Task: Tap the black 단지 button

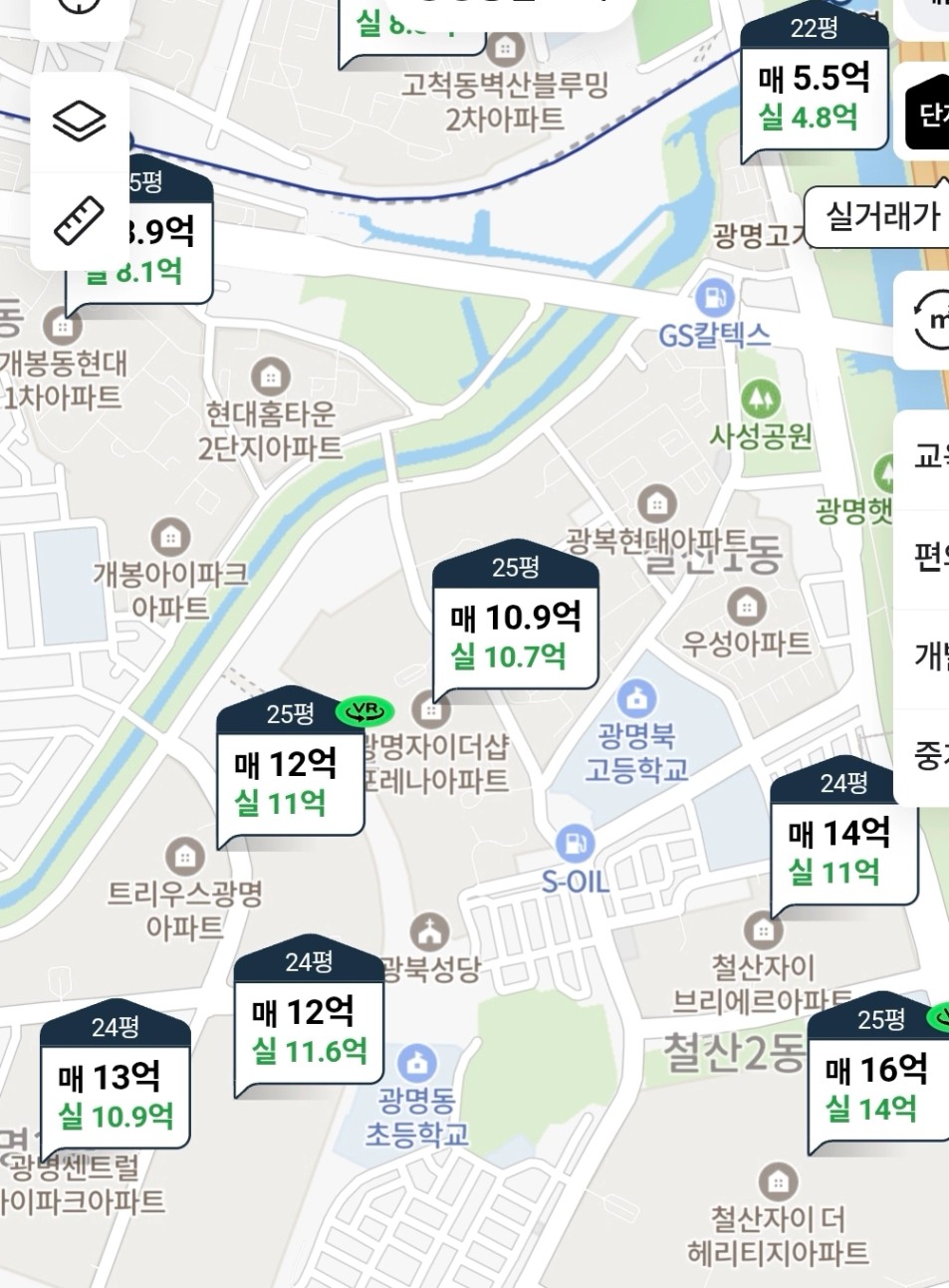Action: coord(928,115)
